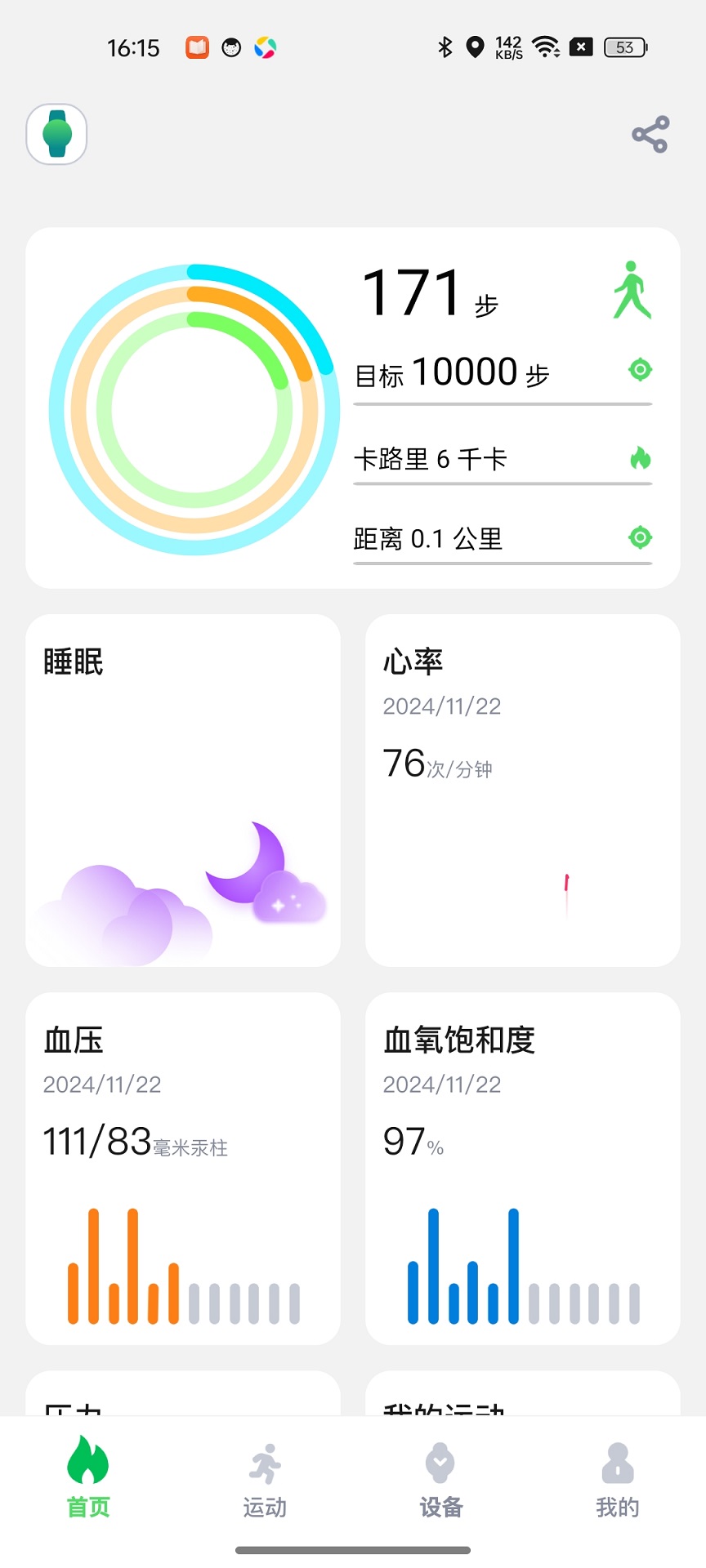The width and height of the screenshot is (706, 1568).
Task: Open the share icon at top right
Action: (650, 135)
